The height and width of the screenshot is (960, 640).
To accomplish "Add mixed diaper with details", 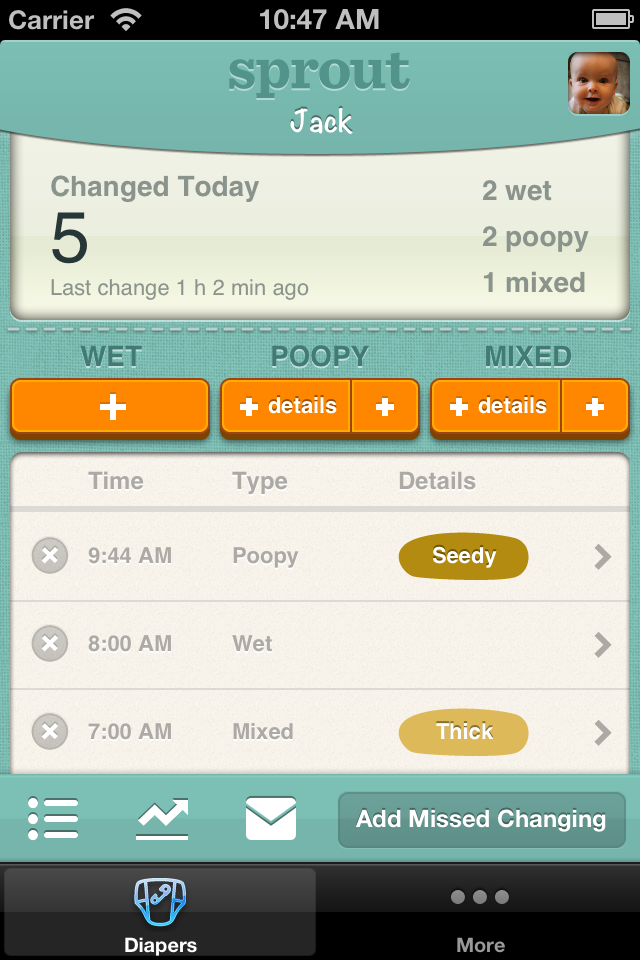I will (497, 407).
